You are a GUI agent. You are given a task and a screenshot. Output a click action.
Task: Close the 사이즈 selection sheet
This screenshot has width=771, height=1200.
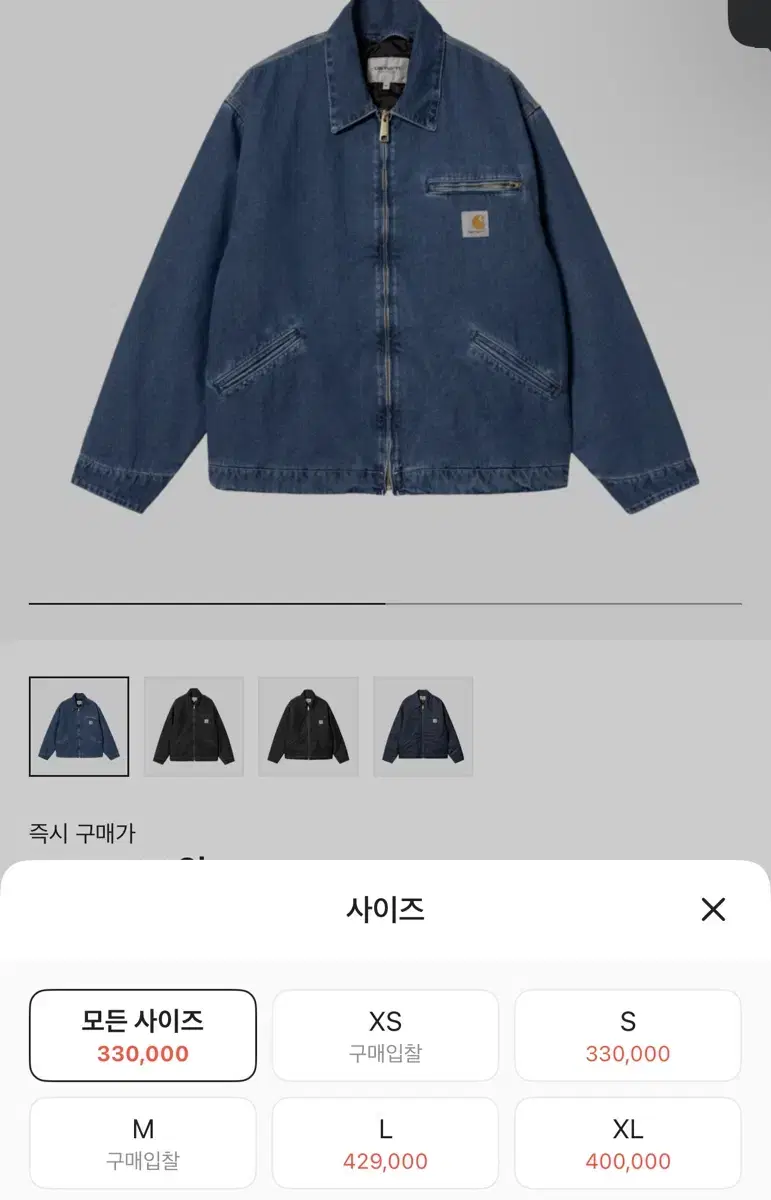(714, 910)
